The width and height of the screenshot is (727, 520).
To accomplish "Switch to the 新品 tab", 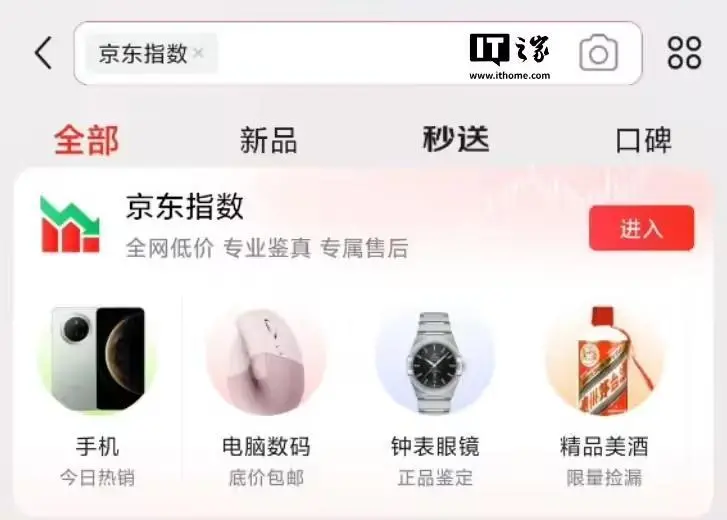I will (x=268, y=141).
